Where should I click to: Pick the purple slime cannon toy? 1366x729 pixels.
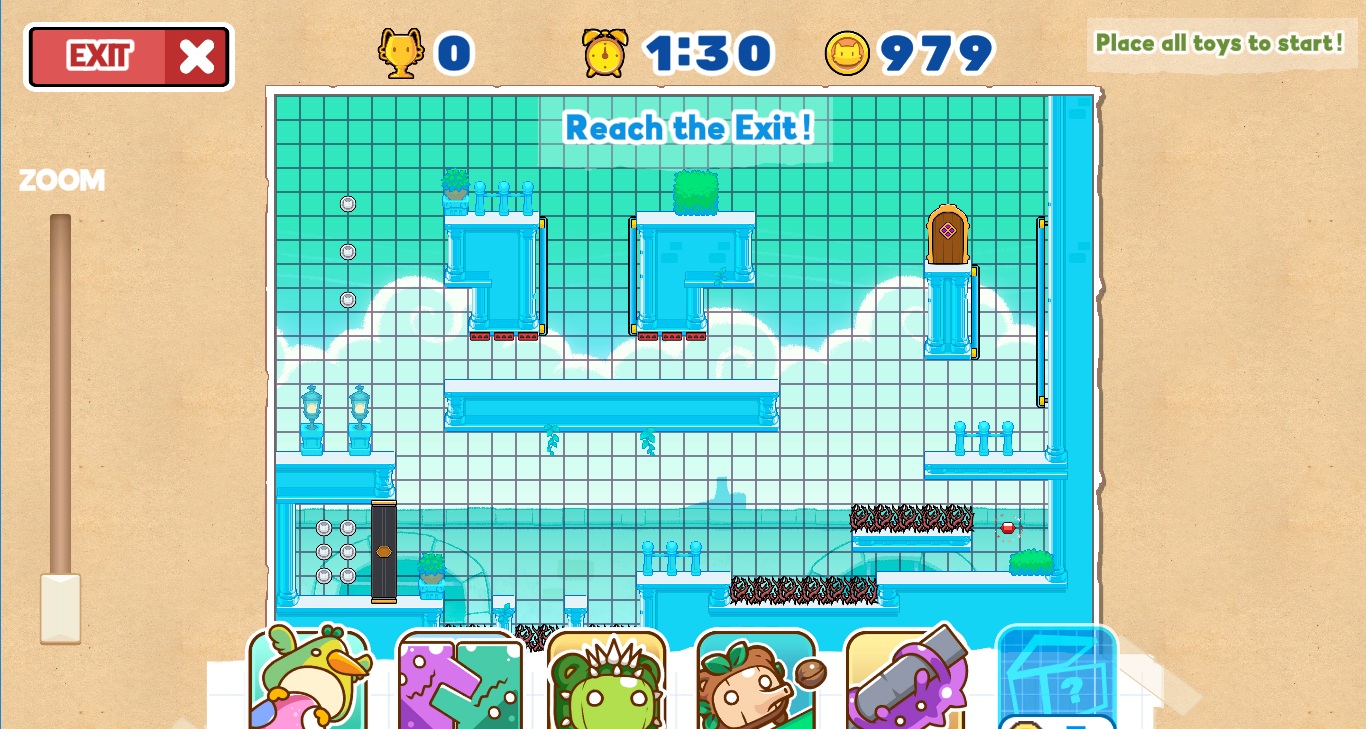[x=905, y=682]
